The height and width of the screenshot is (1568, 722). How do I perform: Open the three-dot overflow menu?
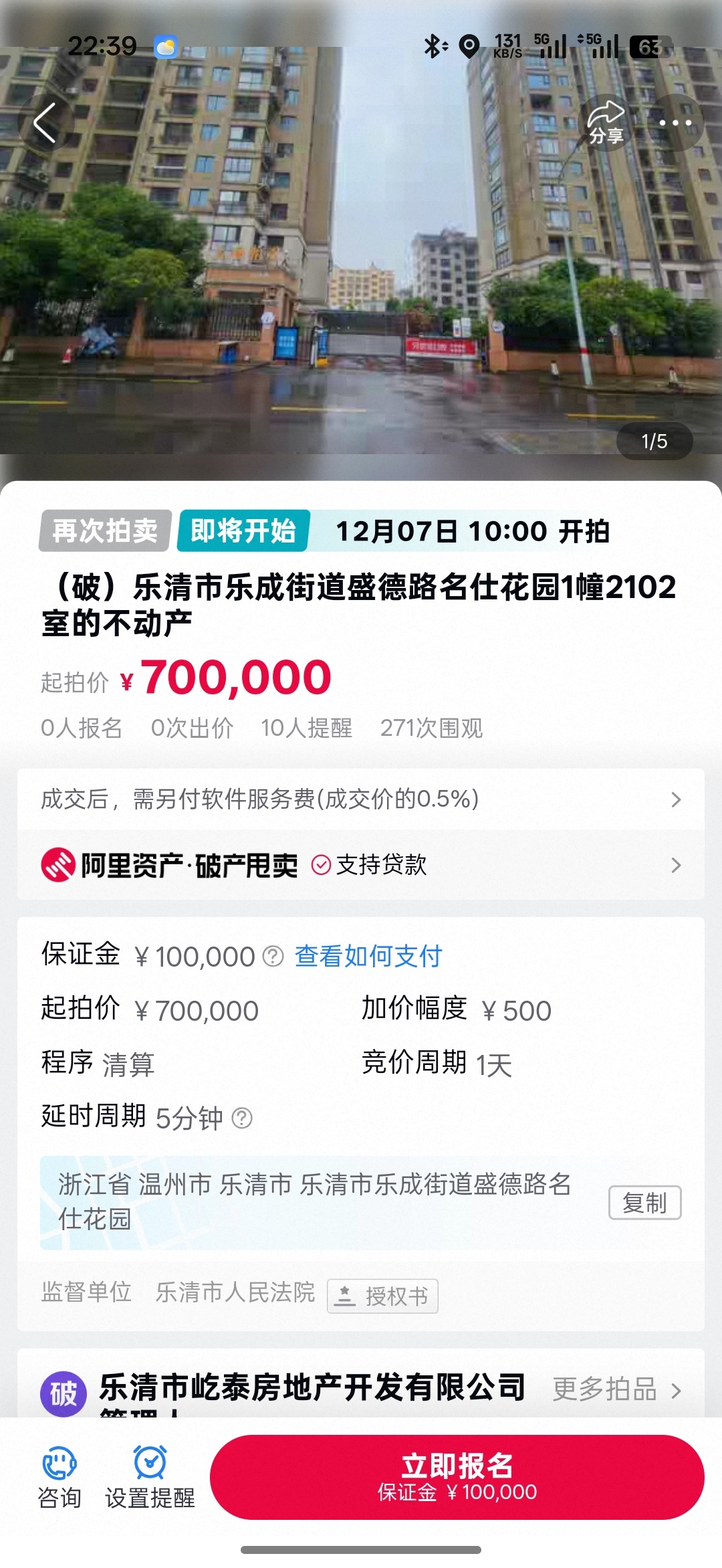[x=675, y=123]
